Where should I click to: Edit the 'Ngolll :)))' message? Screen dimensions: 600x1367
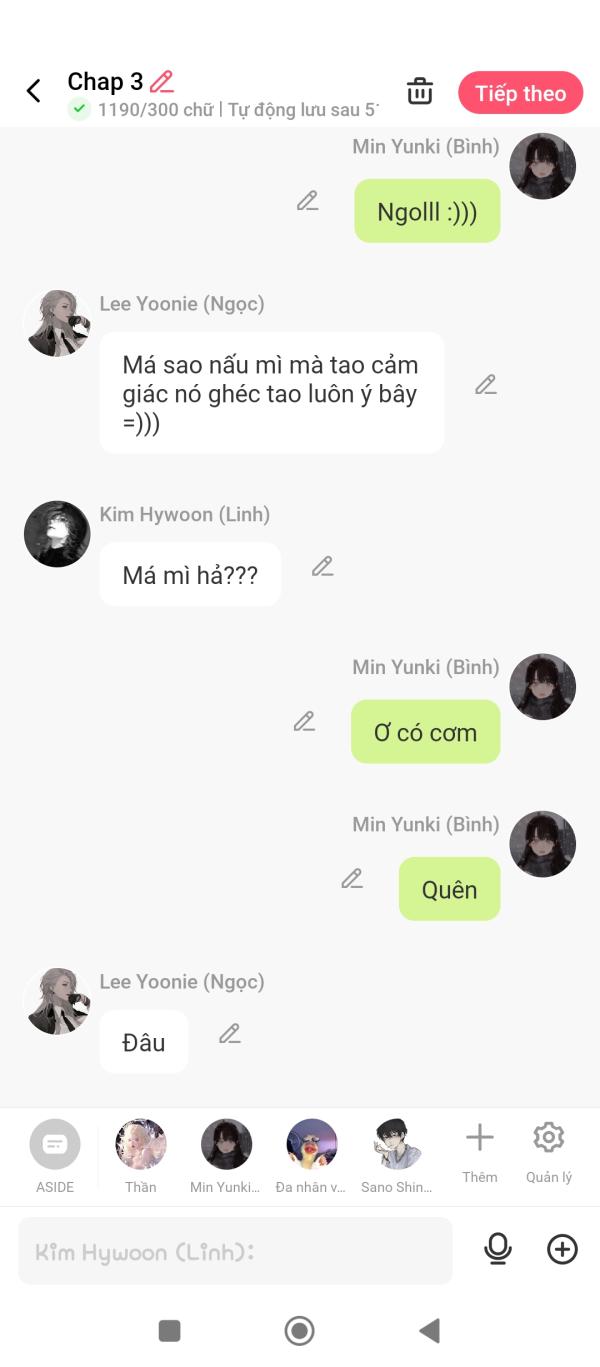tap(308, 201)
